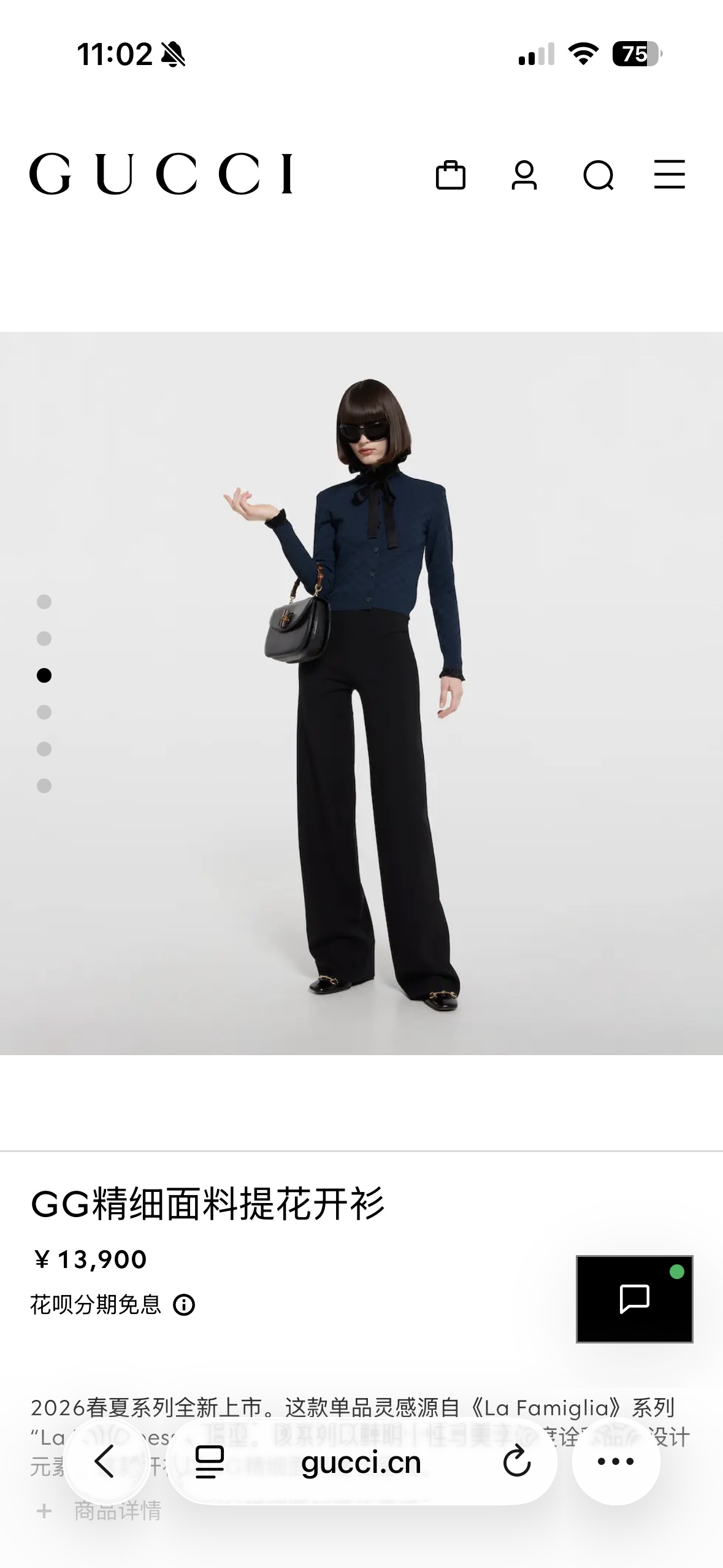Open the browser tabs view
723x1568 pixels.
click(x=209, y=1462)
